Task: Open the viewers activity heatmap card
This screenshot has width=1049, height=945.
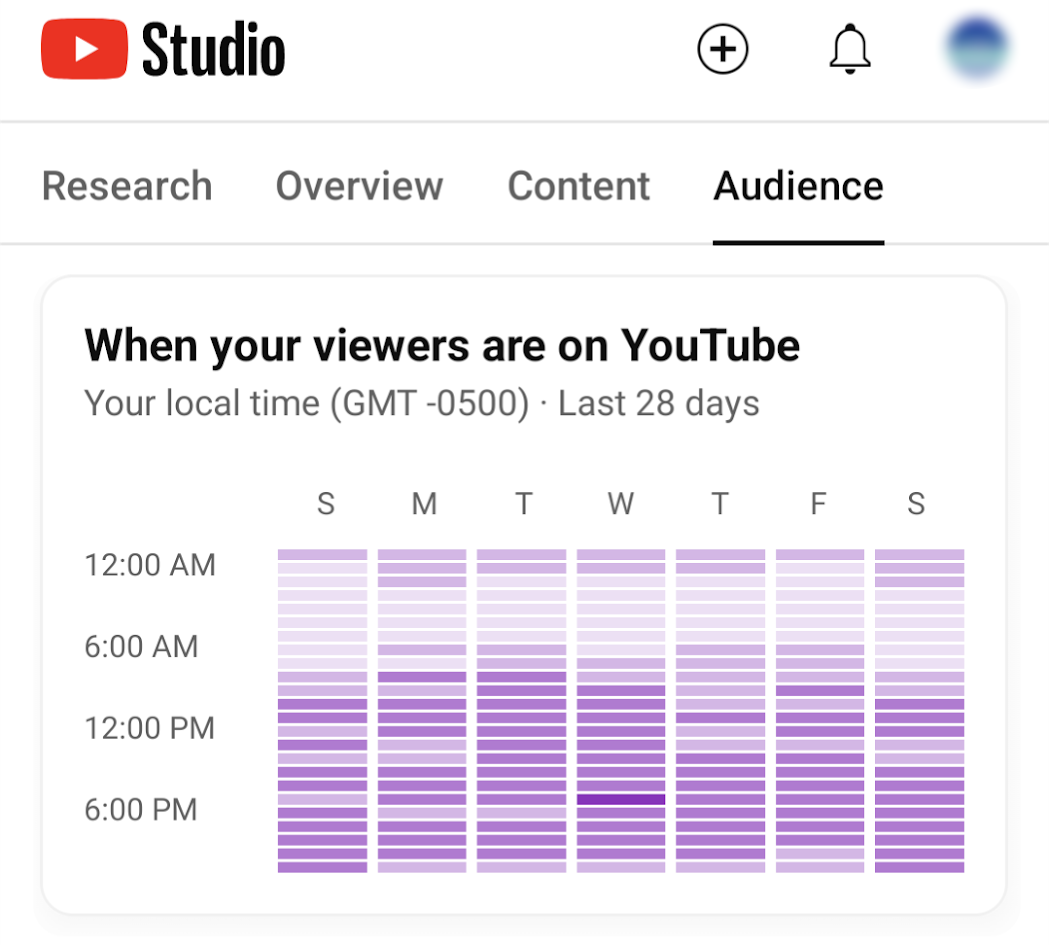Action: pyautogui.click(x=523, y=594)
